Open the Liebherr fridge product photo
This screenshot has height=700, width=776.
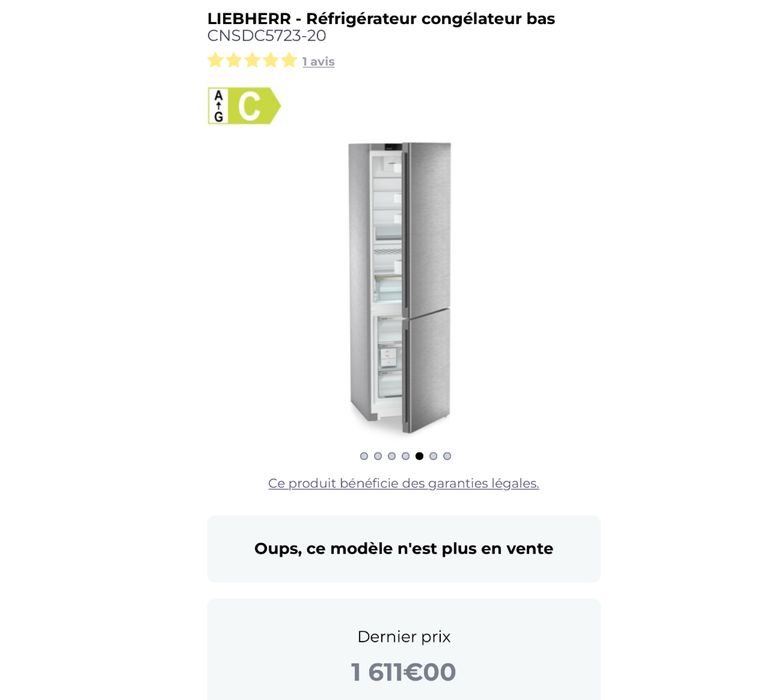400,287
